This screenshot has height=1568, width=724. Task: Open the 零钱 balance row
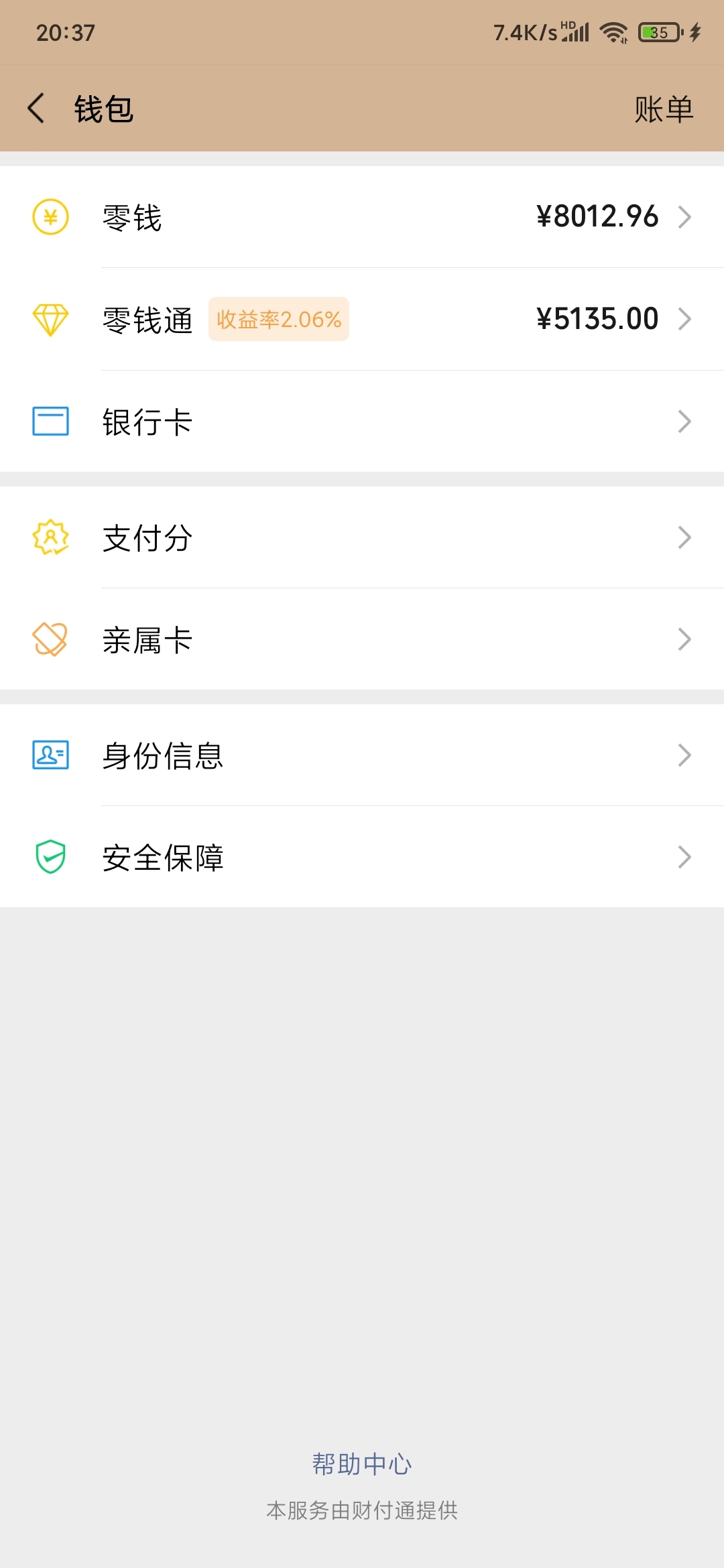[x=362, y=217]
